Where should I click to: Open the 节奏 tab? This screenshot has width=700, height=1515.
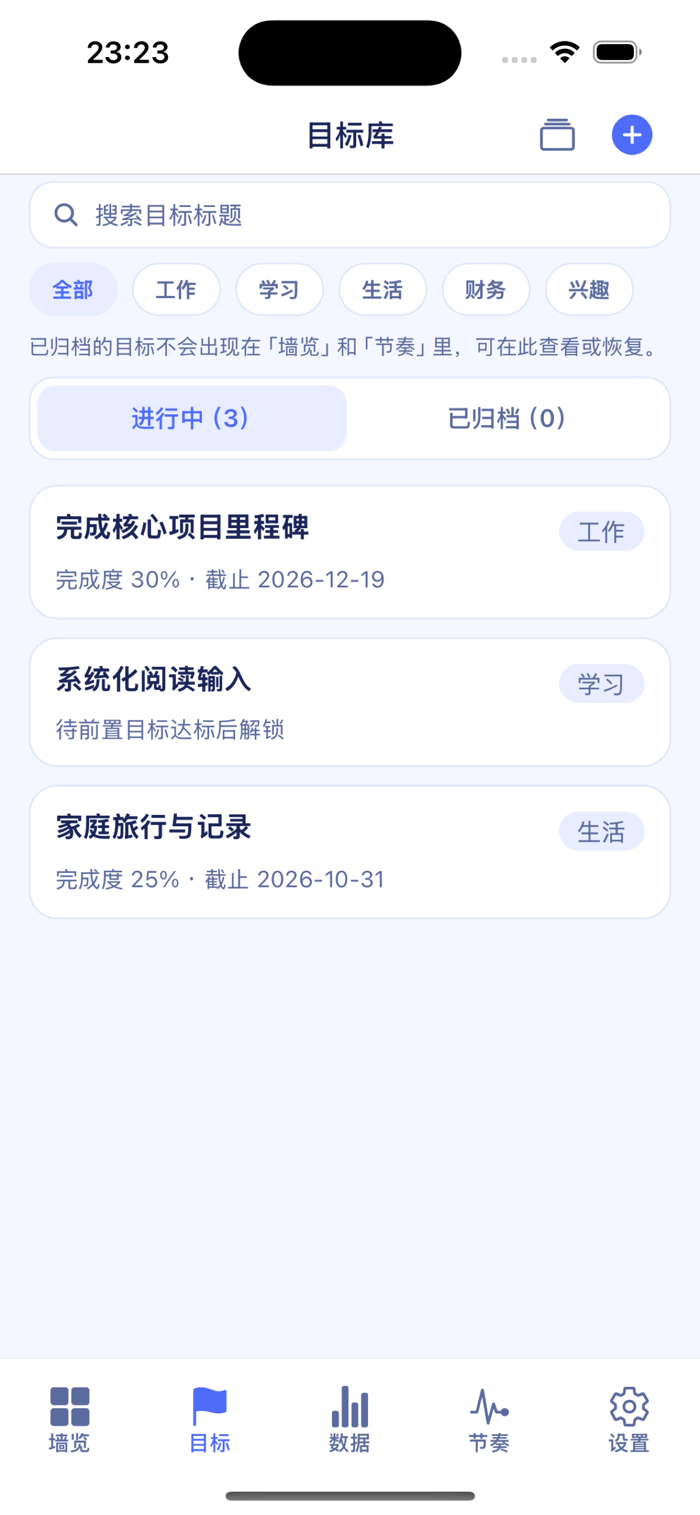coord(489,1420)
